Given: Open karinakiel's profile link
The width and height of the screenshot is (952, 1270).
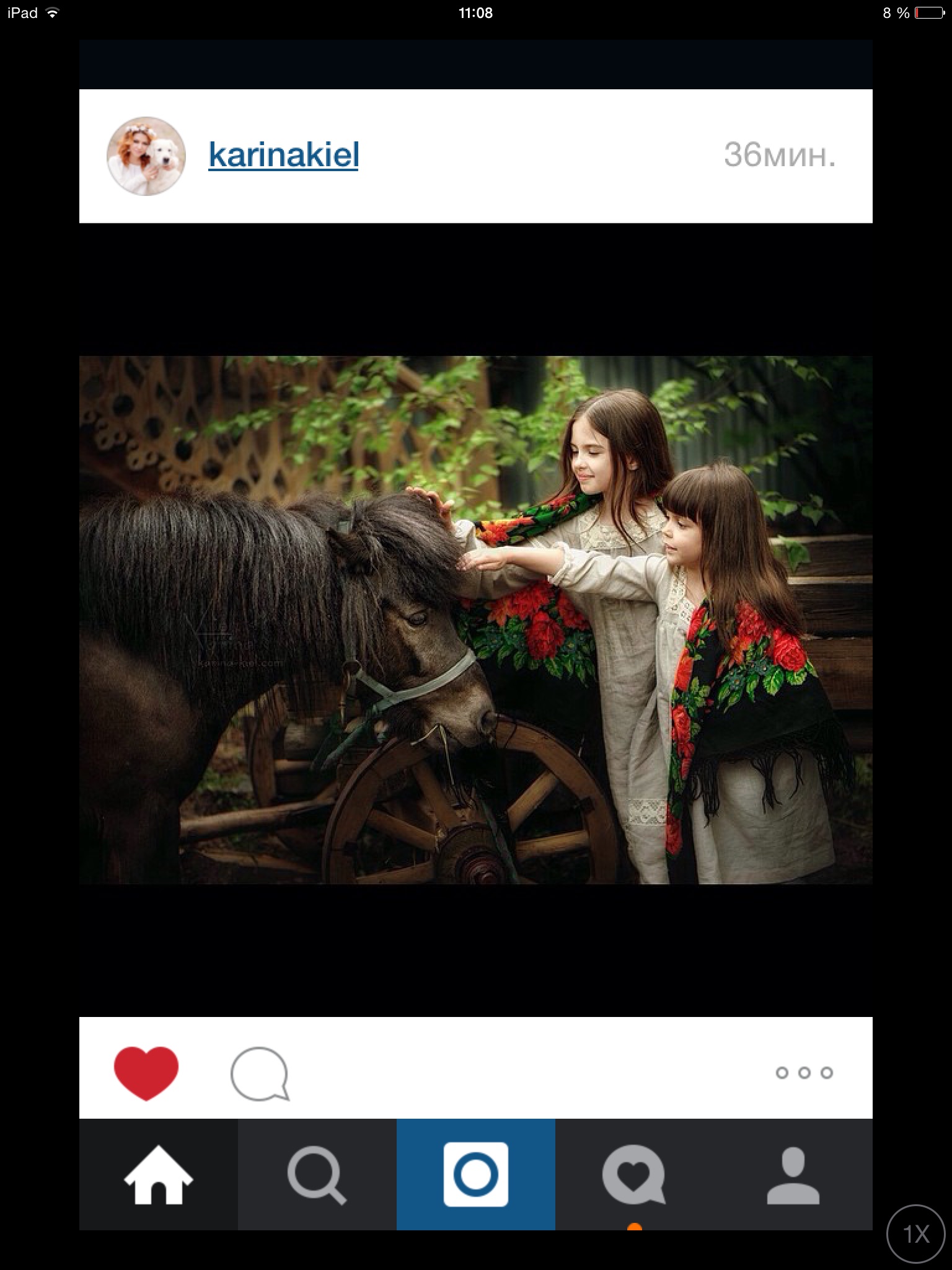Looking at the screenshot, I should (283, 155).
